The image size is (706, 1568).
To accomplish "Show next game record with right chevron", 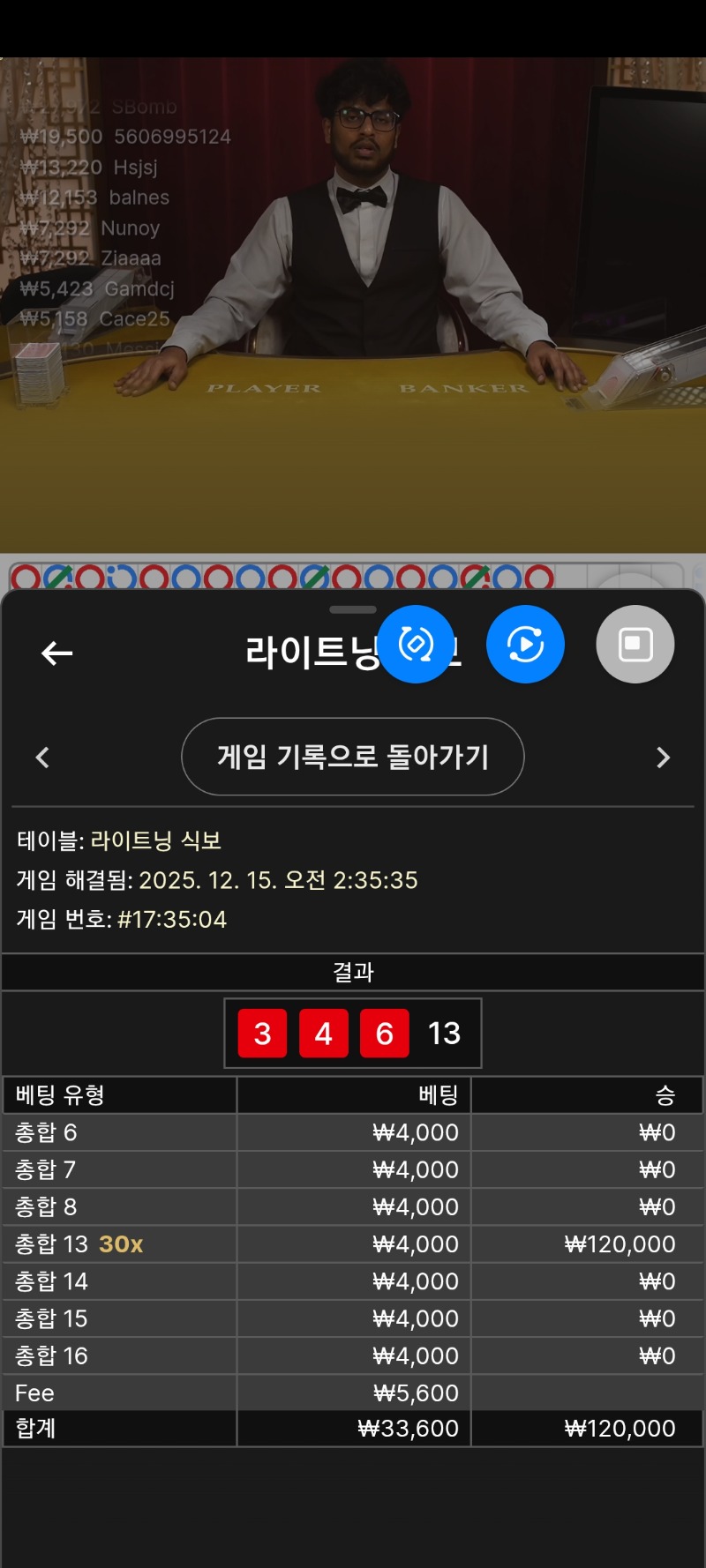I will (663, 758).
